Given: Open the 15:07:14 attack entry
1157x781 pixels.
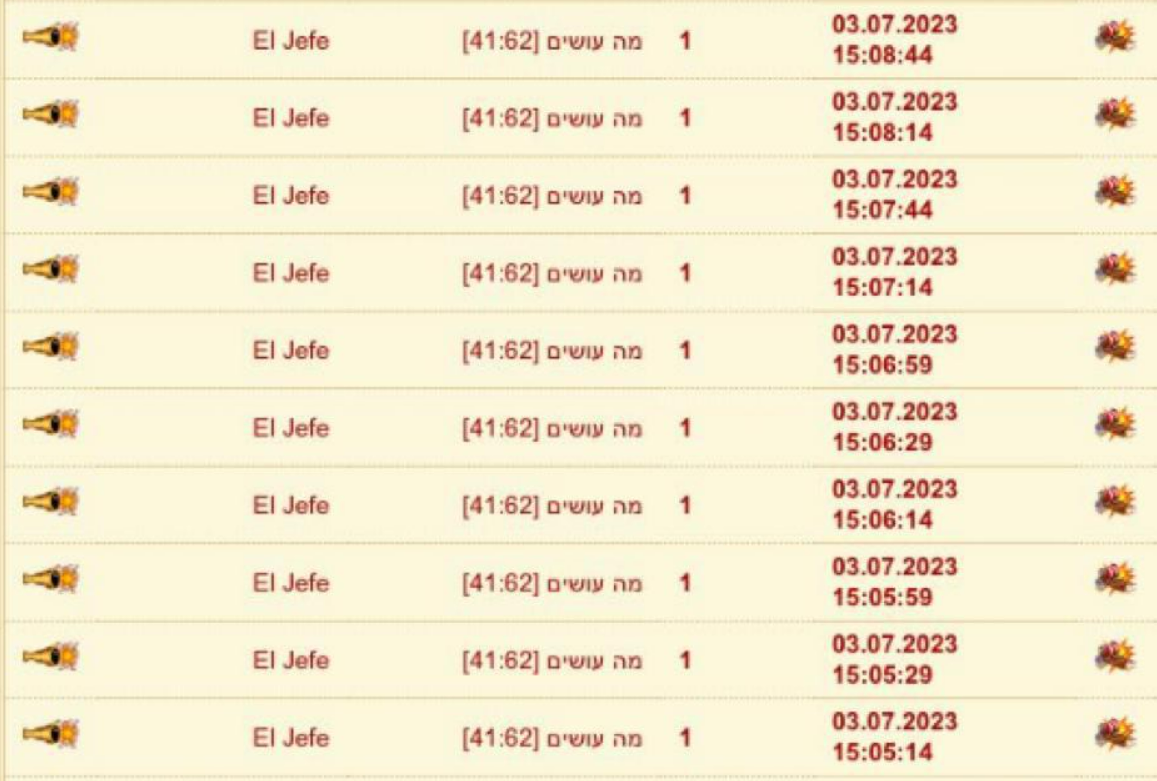Looking at the screenshot, I should tap(893, 273).
